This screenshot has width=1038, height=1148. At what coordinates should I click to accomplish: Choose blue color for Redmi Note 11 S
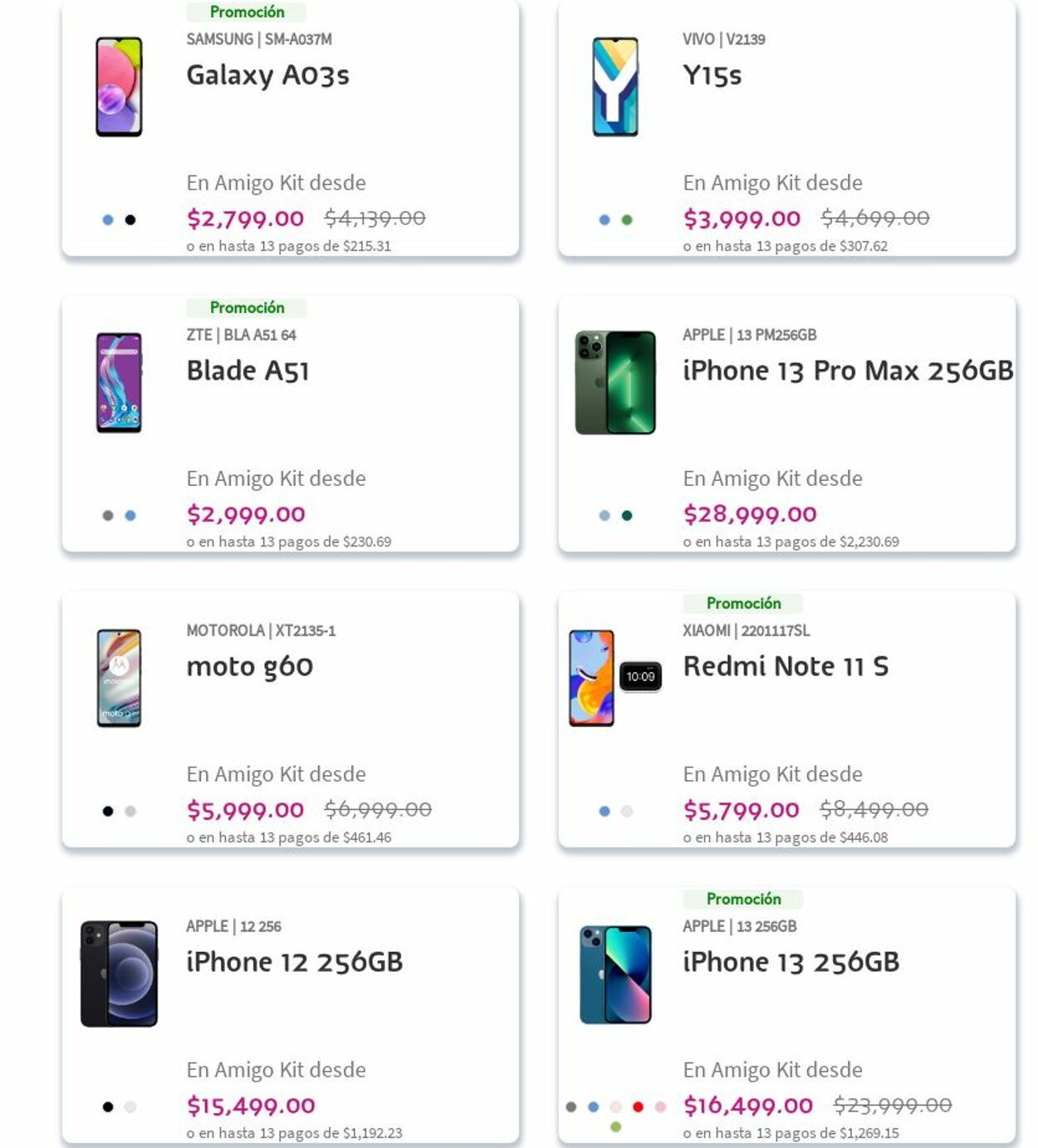click(x=605, y=812)
